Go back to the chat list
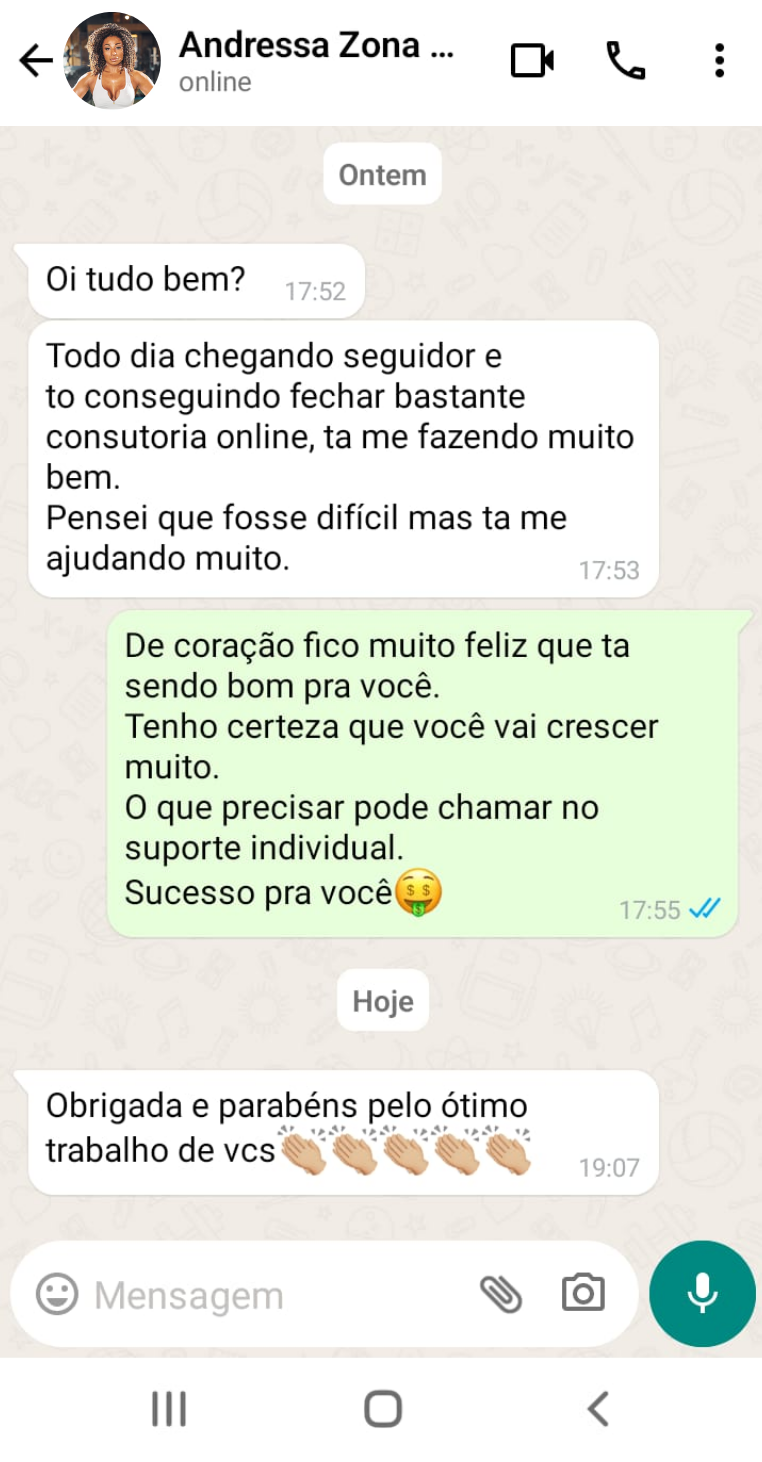This screenshot has width=762, height=1462. (x=36, y=62)
